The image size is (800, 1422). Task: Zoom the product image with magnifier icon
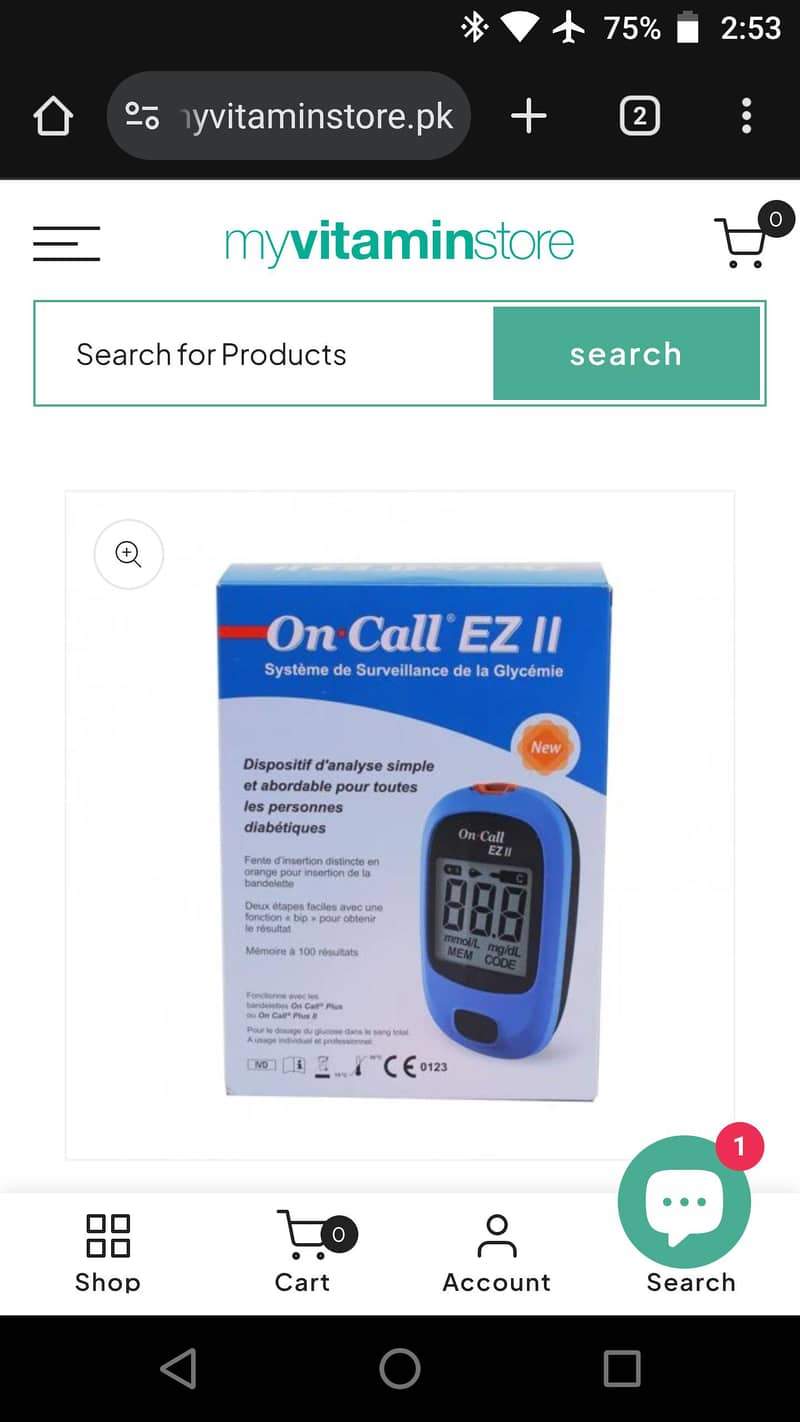coord(128,554)
